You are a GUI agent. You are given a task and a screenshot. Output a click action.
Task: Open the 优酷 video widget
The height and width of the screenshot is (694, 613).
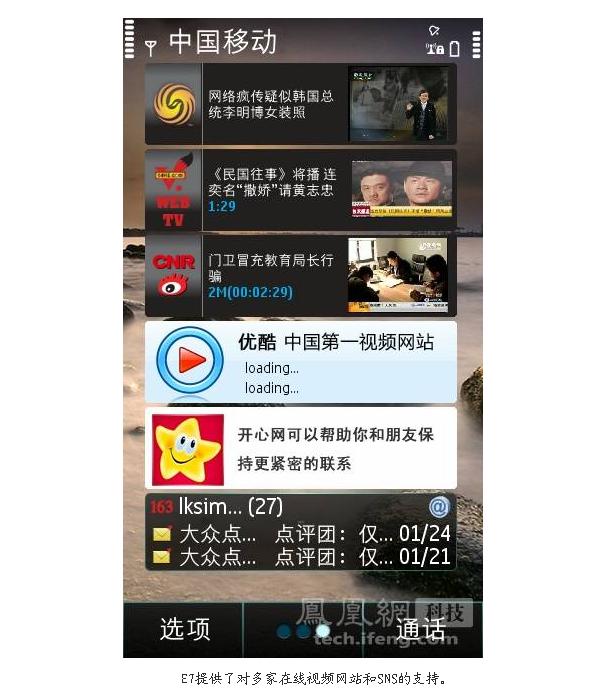point(300,361)
